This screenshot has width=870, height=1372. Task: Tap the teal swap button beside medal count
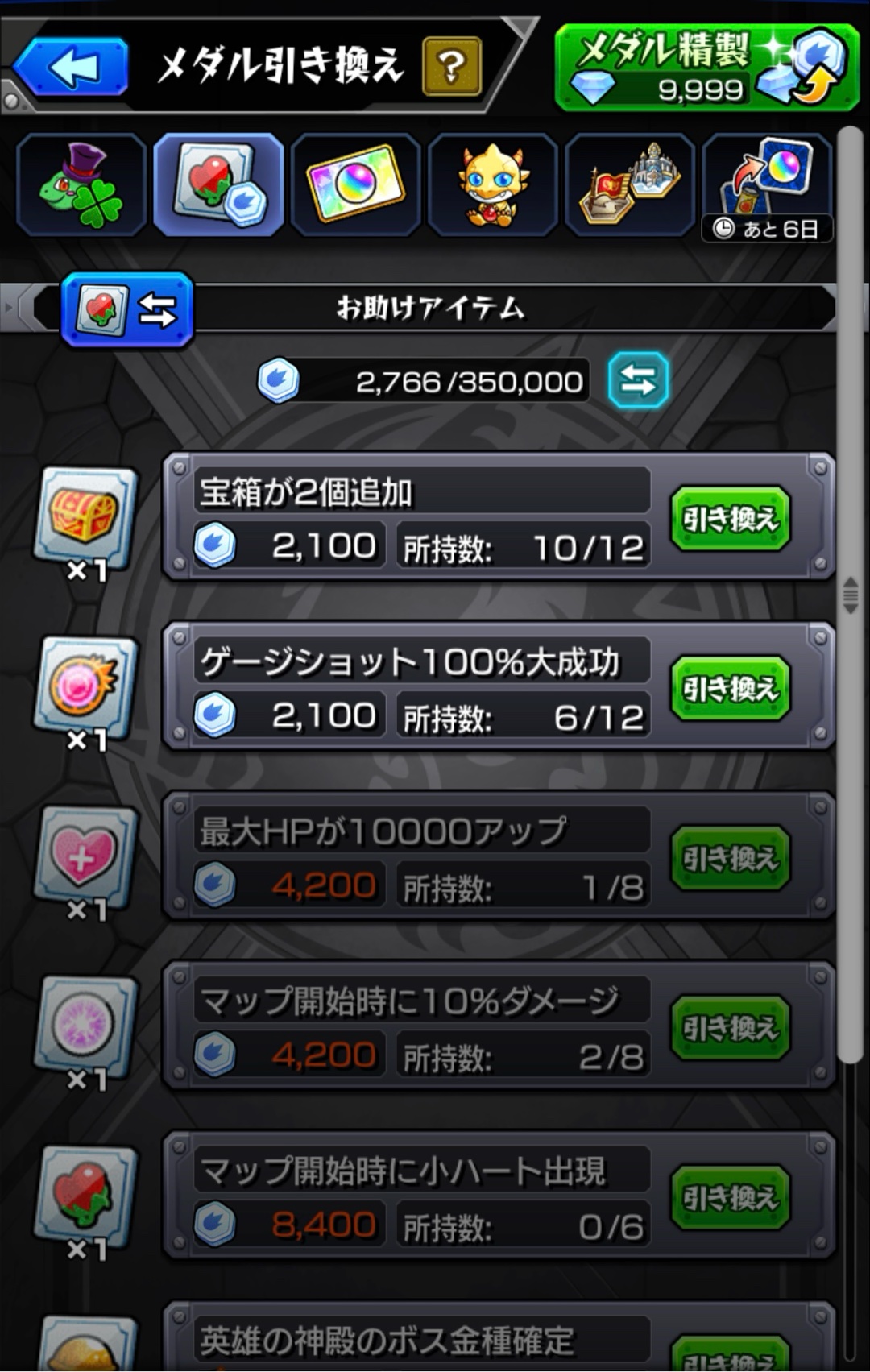(637, 380)
